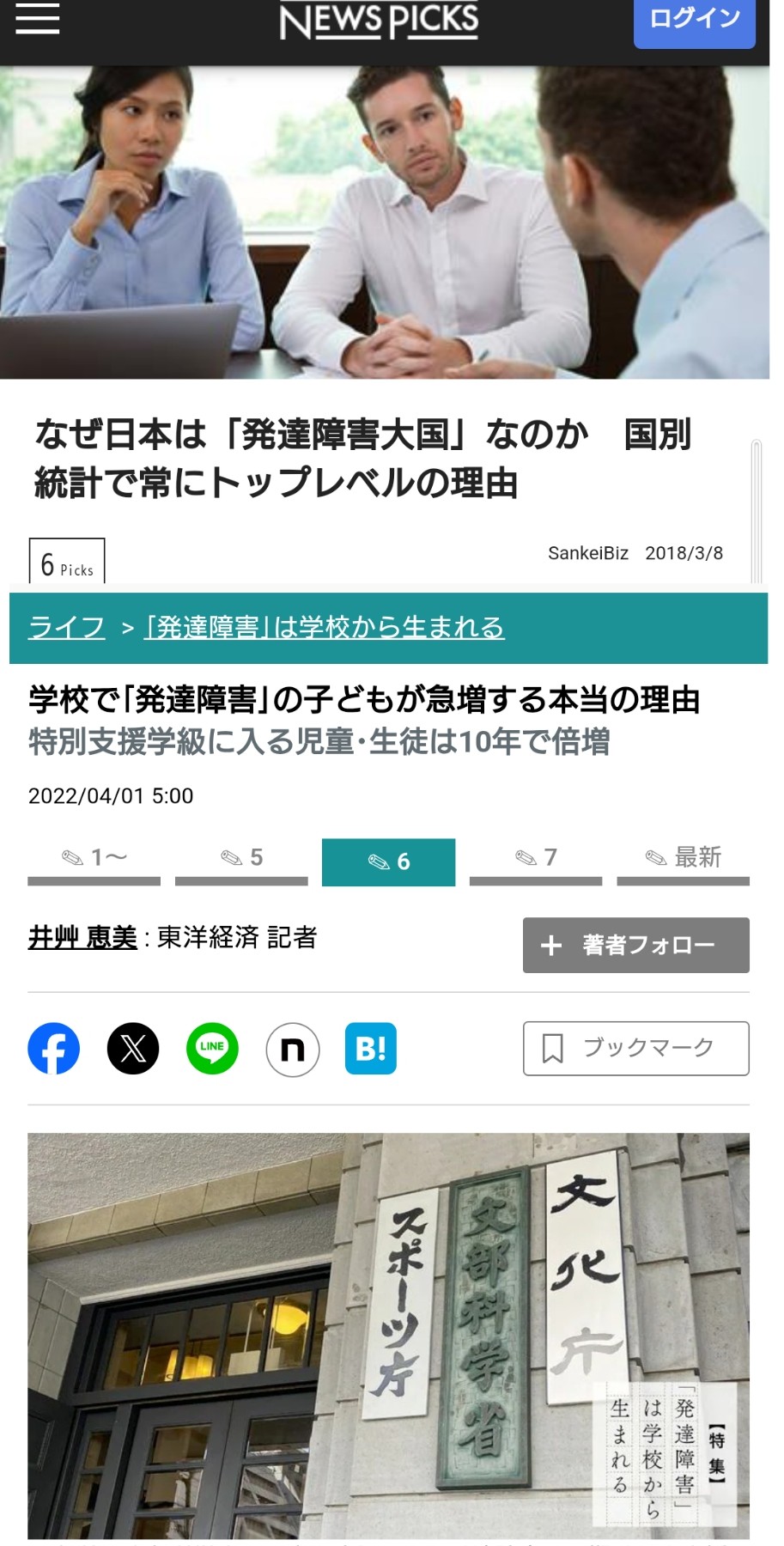Viewport: 784px width, 1546px height.
Task: Open the 「発達障害」は学校から生まれる series link
Action: coord(324,627)
